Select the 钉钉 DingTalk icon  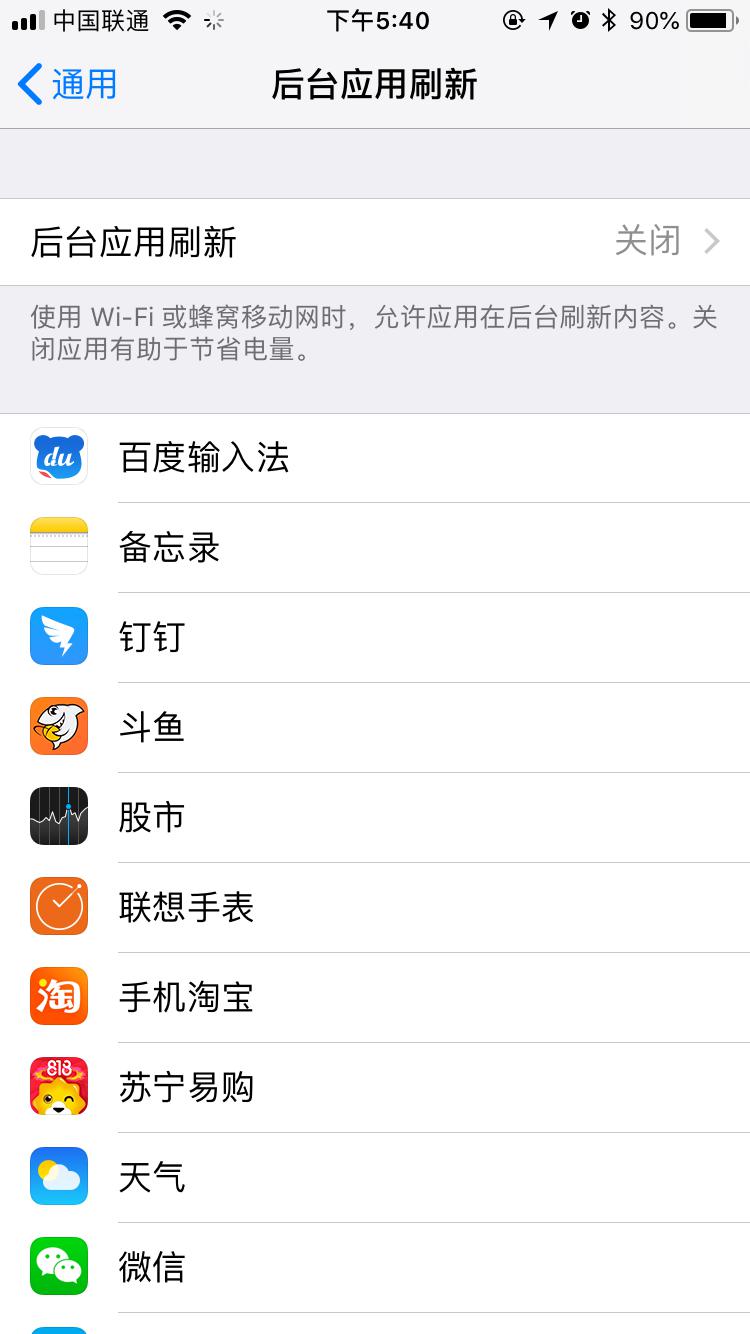pyautogui.click(x=58, y=636)
